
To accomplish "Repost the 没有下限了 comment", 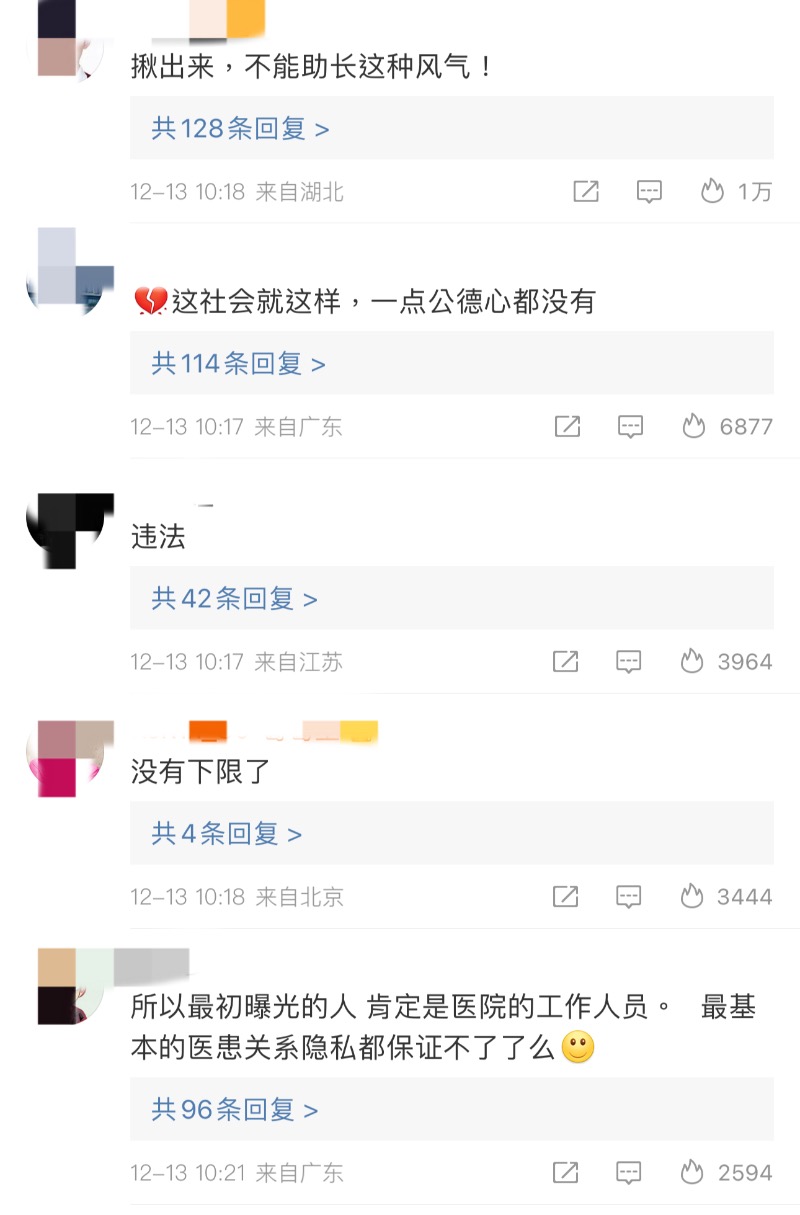I will 566,896.
